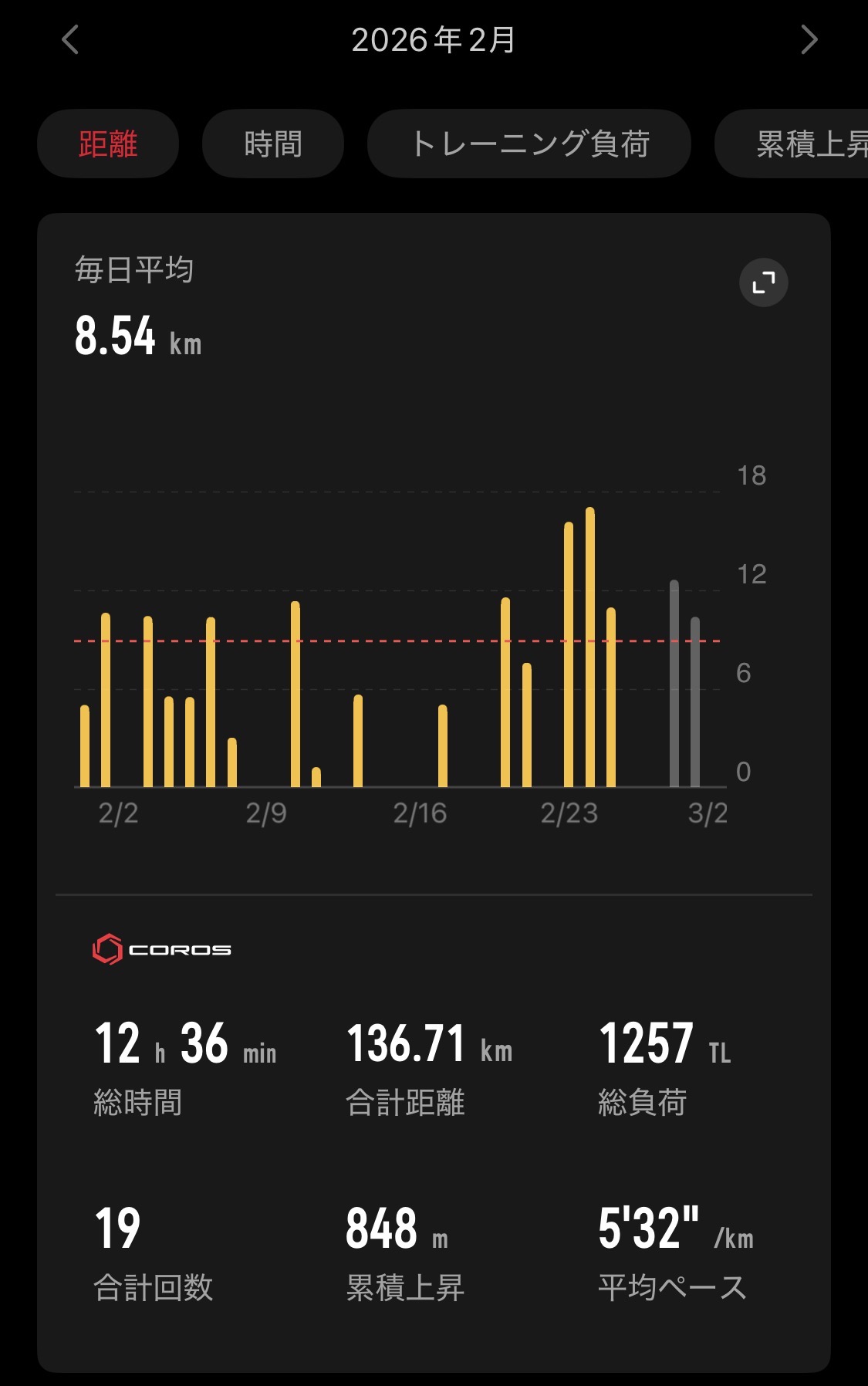The width and height of the screenshot is (868, 1386).
Task: Go to the next month
Action: 809,39
